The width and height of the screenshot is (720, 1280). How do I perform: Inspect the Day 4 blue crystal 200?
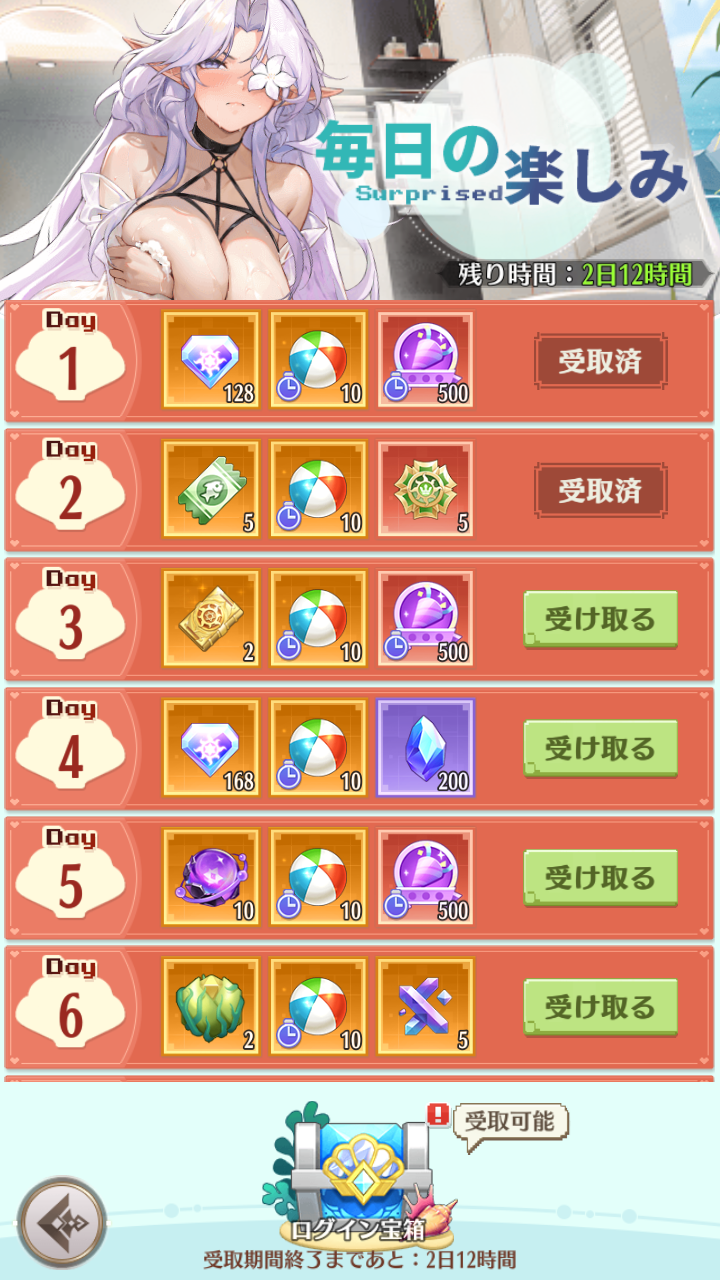(x=426, y=747)
